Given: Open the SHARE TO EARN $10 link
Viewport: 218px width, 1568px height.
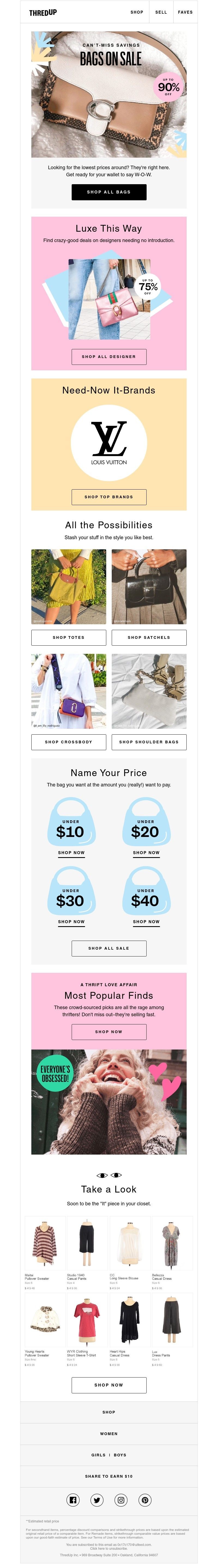Looking at the screenshot, I should coord(109,1476).
